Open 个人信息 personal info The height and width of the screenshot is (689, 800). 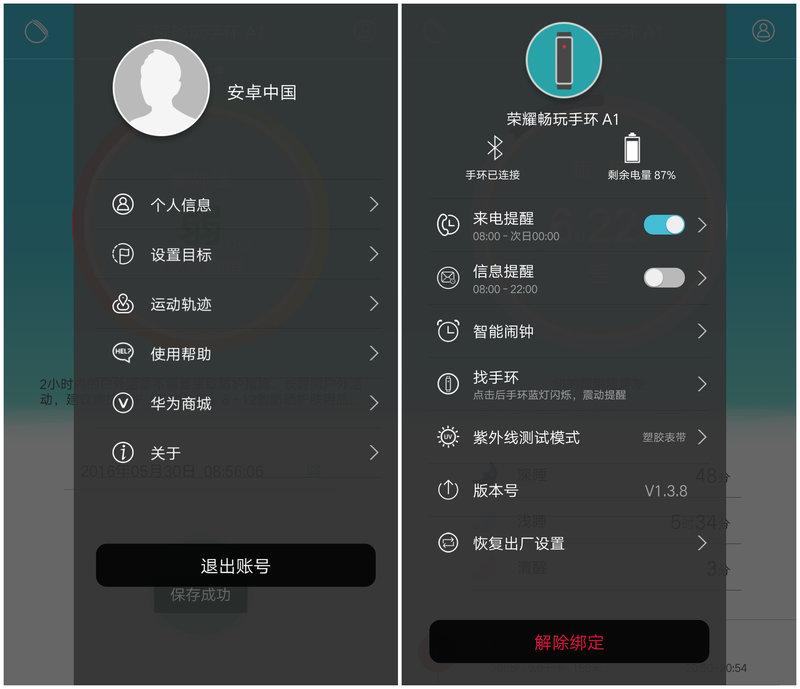pos(240,205)
